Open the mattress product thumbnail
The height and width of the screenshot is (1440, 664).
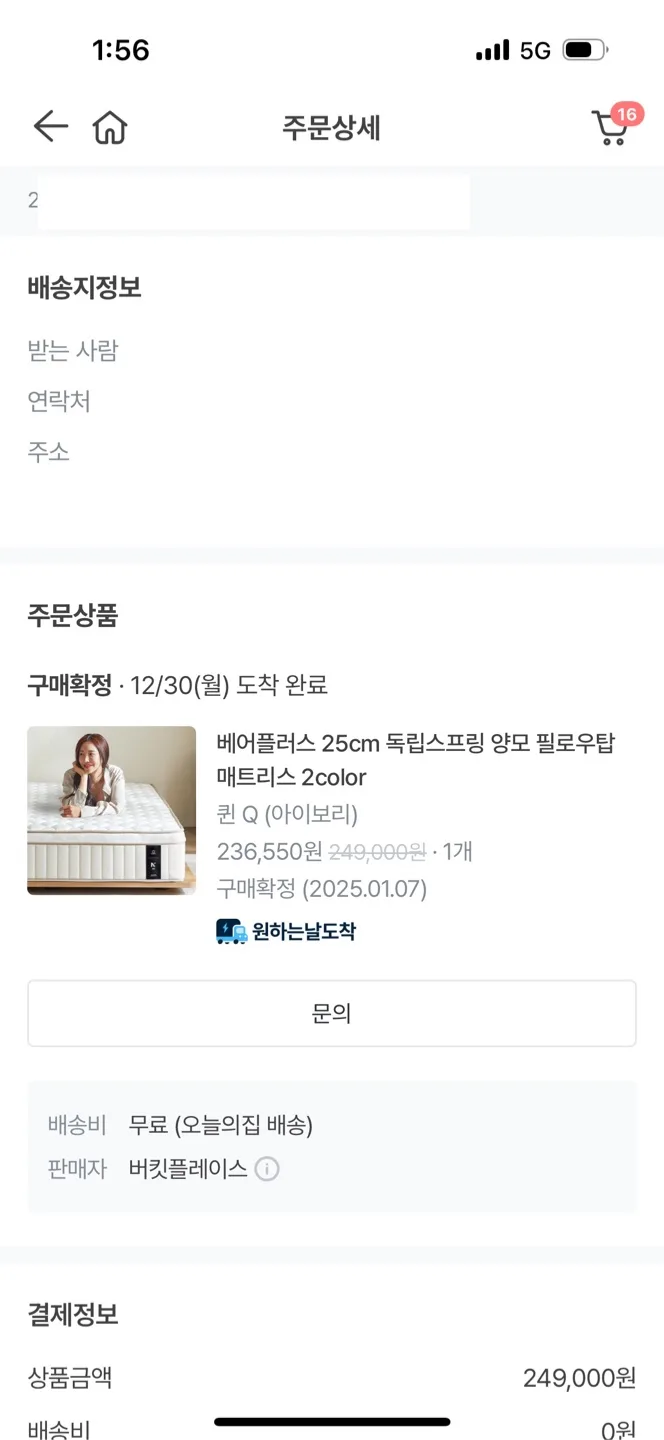click(x=111, y=810)
